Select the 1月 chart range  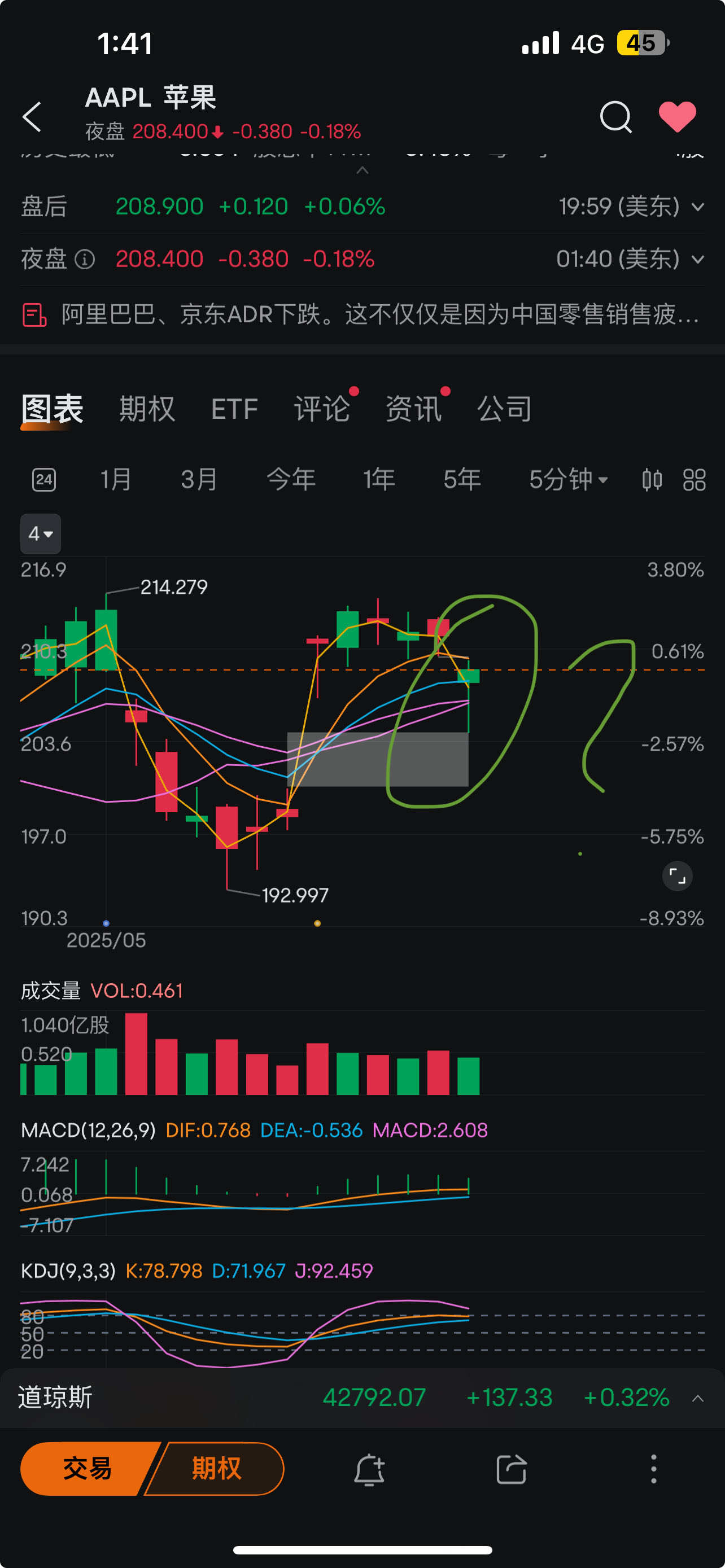(x=116, y=480)
